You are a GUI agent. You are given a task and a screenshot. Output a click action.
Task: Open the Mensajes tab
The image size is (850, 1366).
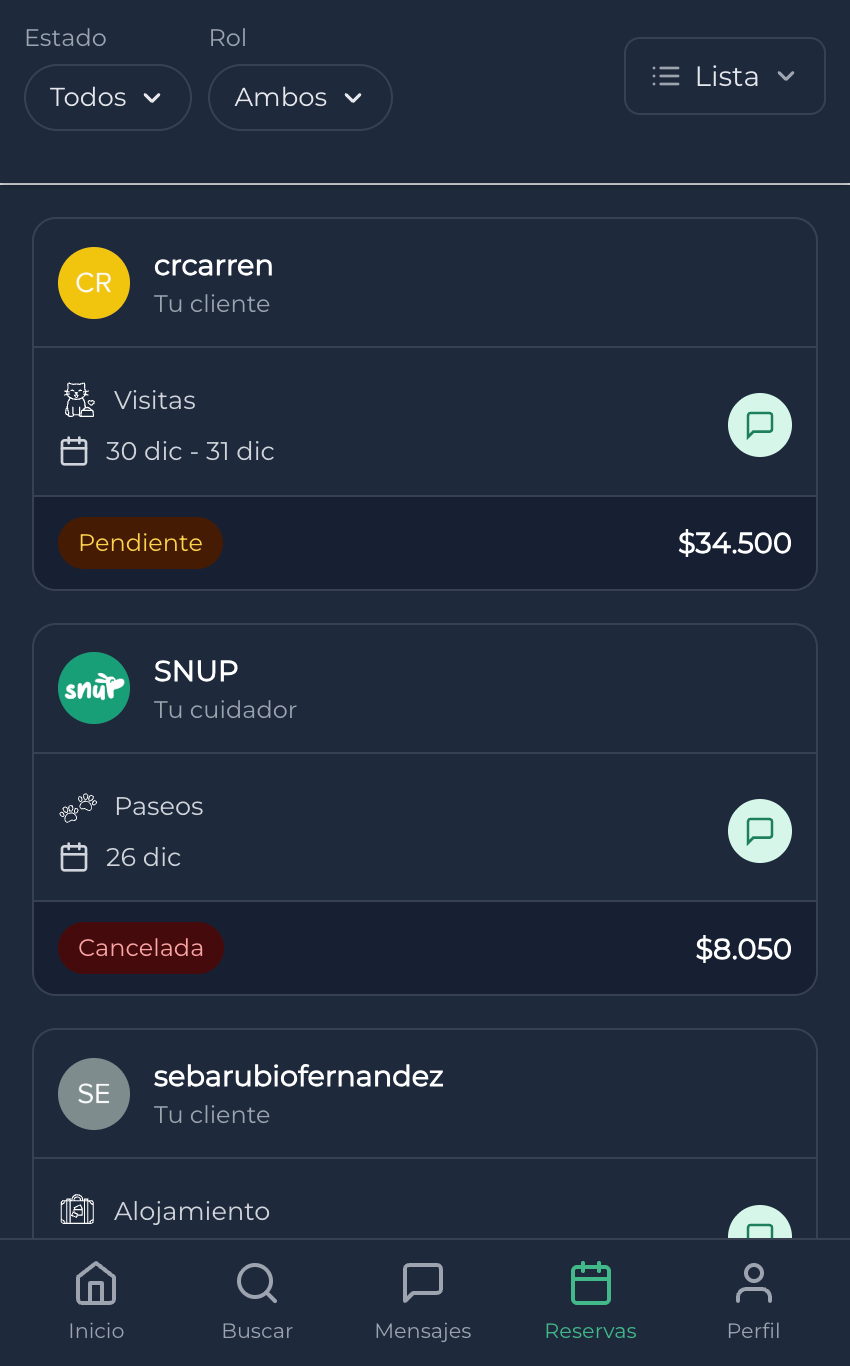(x=422, y=1300)
